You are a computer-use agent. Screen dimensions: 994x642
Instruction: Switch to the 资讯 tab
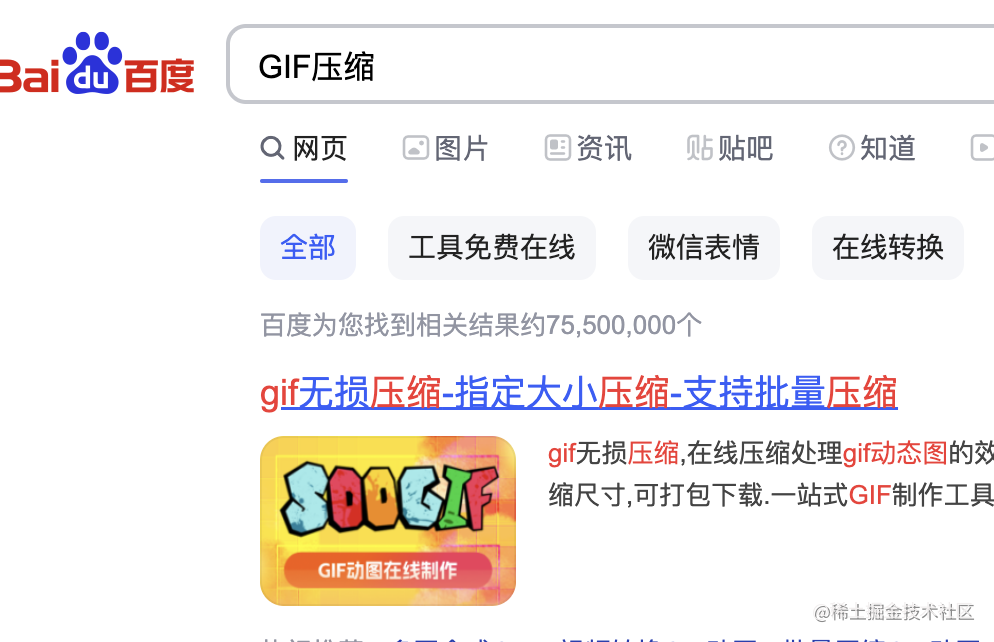coord(588,148)
